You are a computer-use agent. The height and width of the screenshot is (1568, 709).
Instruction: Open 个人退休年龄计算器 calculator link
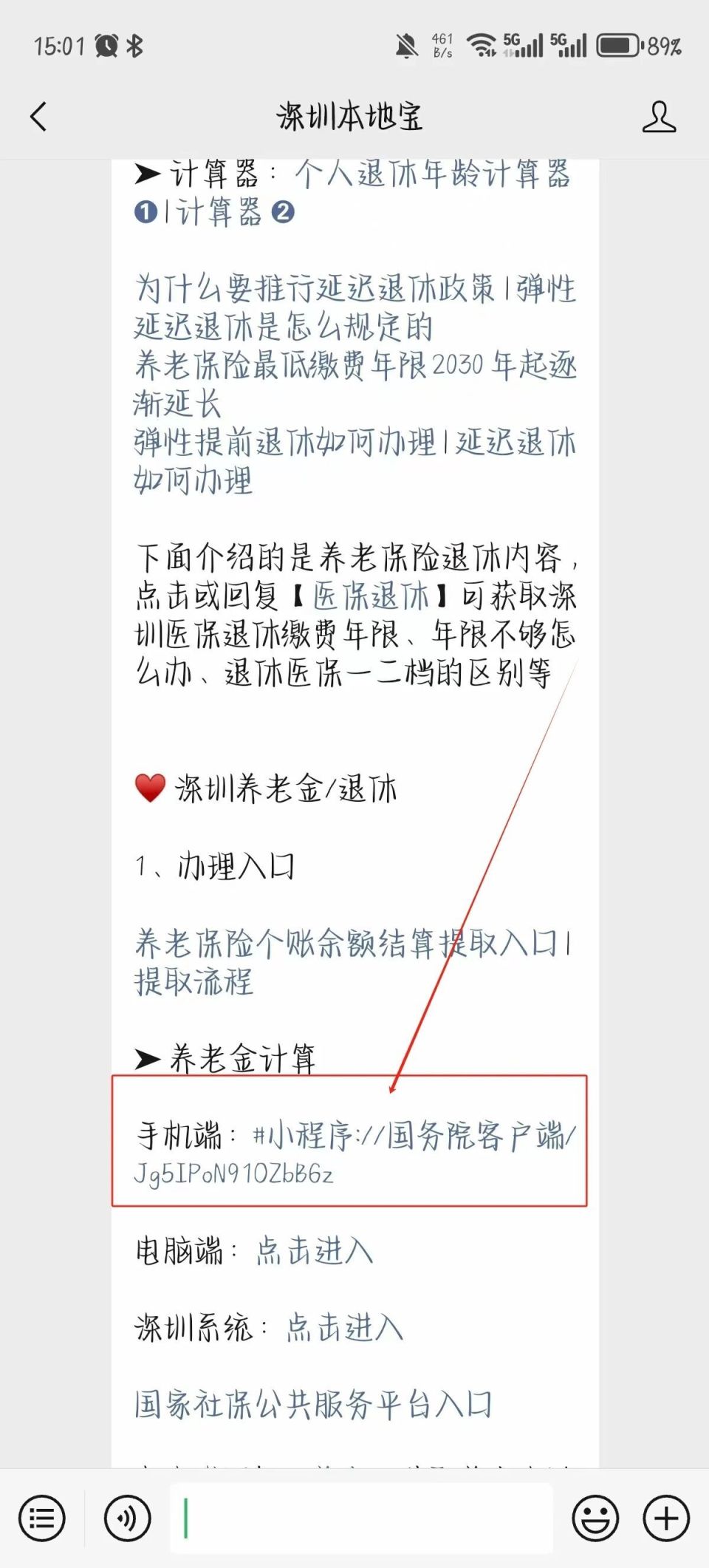[x=436, y=176]
